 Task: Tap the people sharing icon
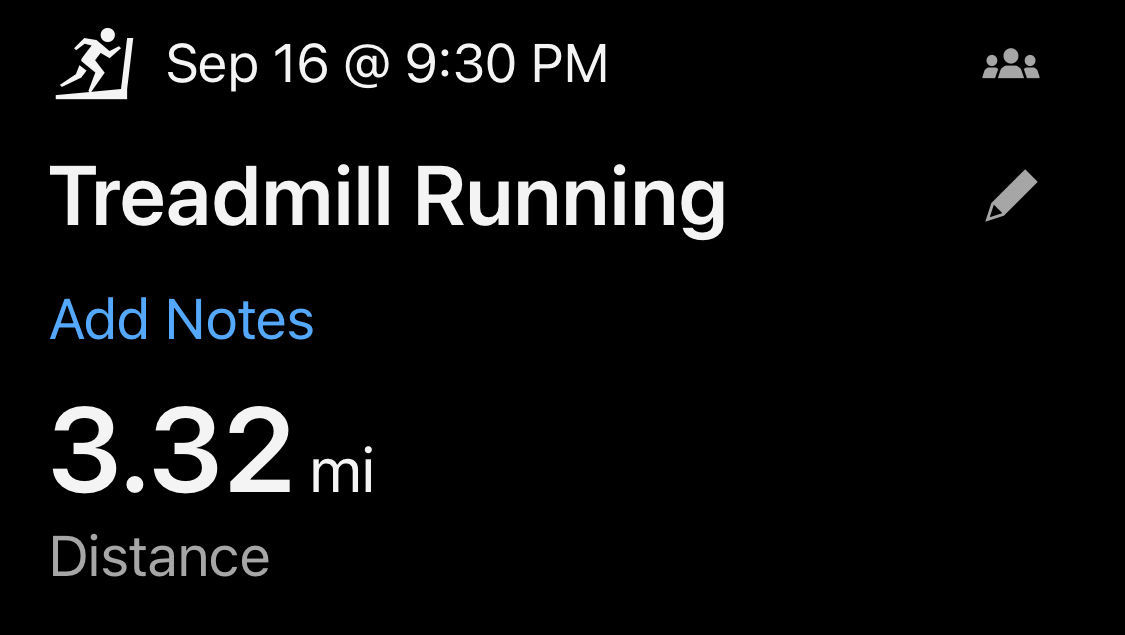(1011, 65)
